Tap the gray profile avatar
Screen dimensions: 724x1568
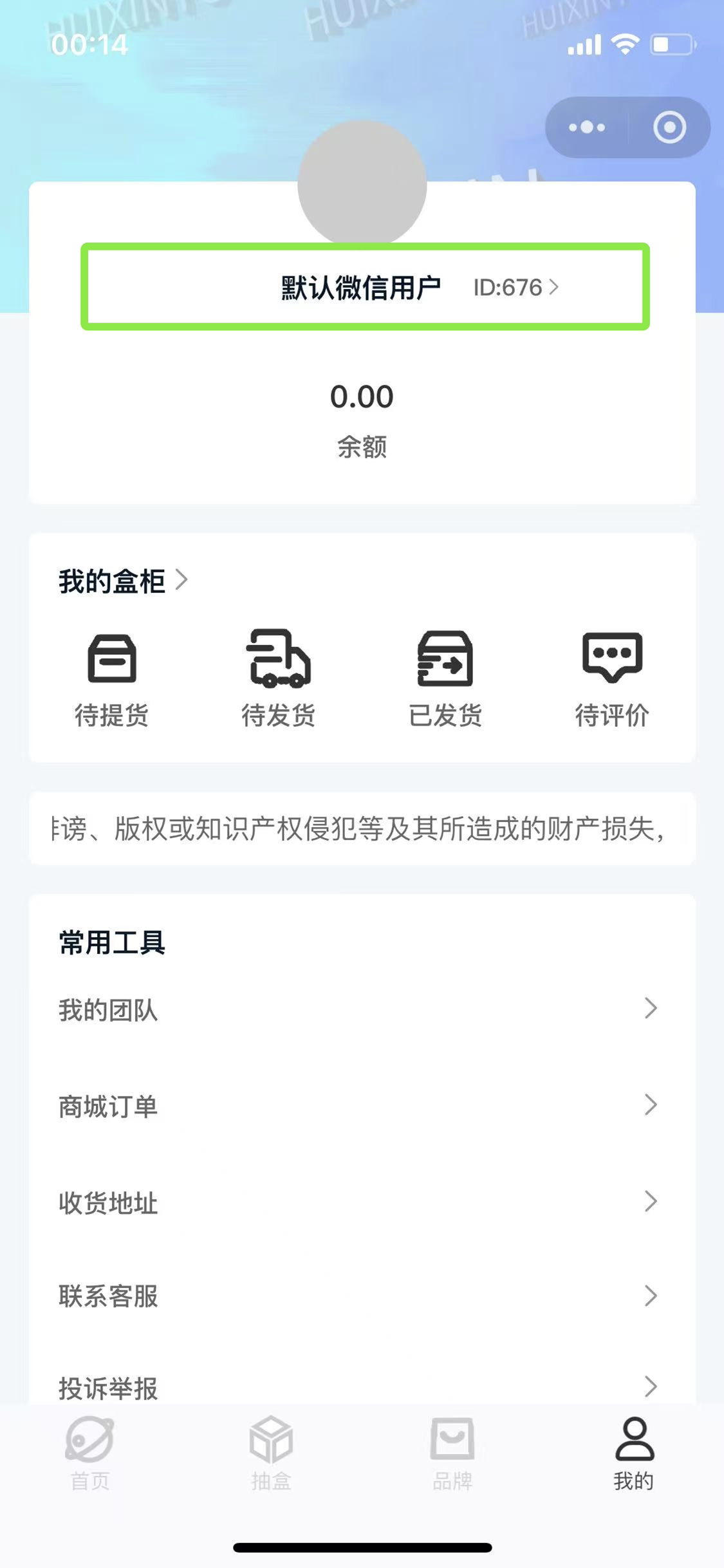click(362, 183)
